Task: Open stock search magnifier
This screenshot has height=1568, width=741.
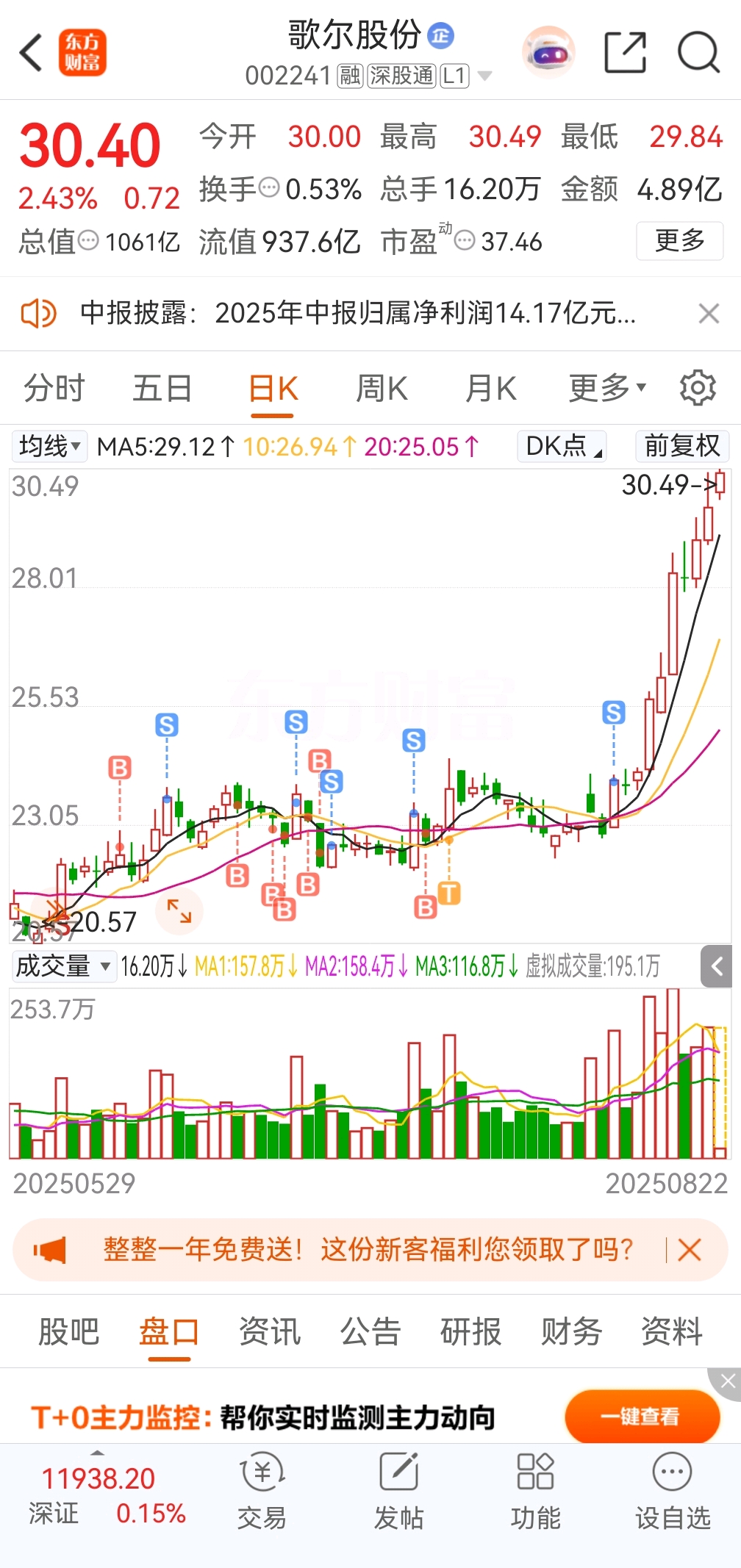Action: tap(698, 52)
